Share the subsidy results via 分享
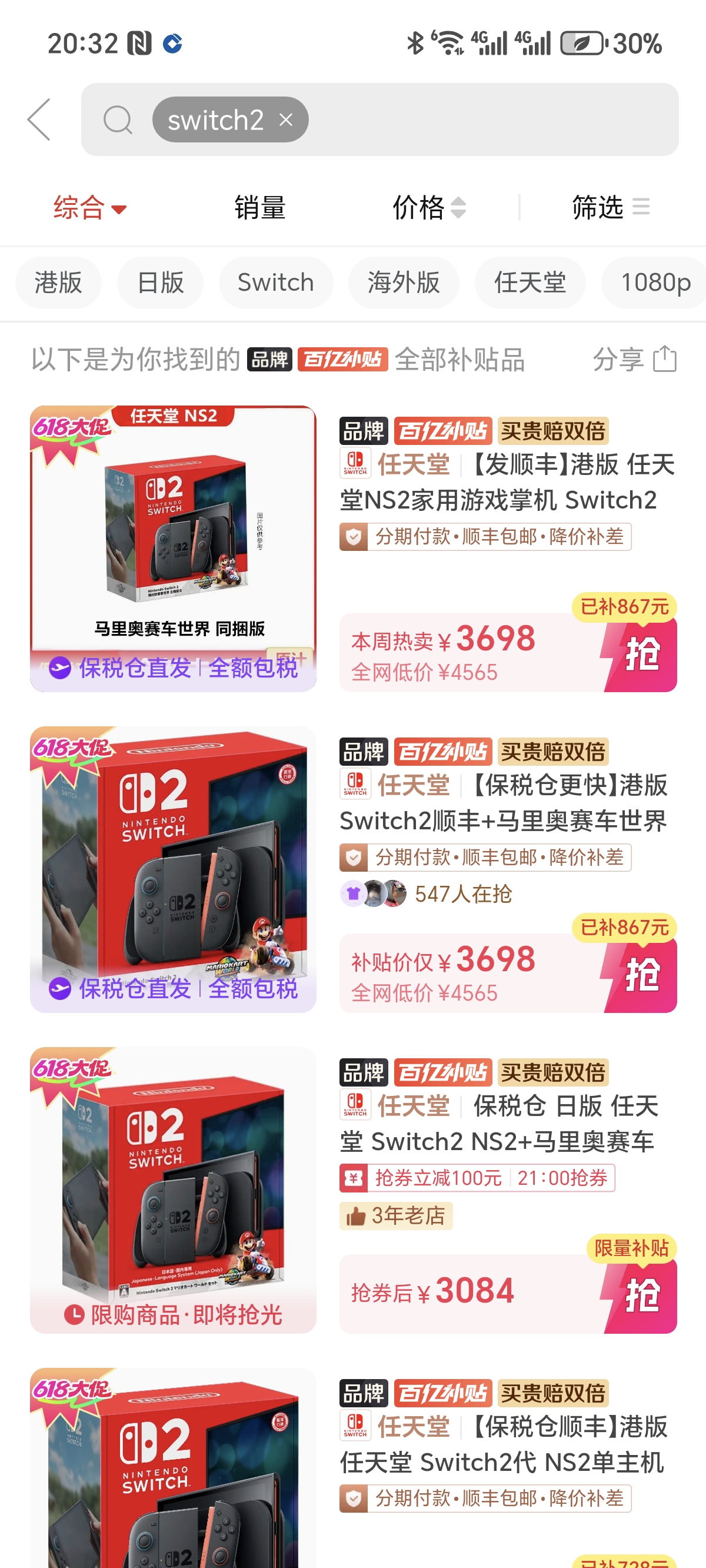Image resolution: width=706 pixels, height=1568 pixels. pyautogui.click(x=634, y=359)
